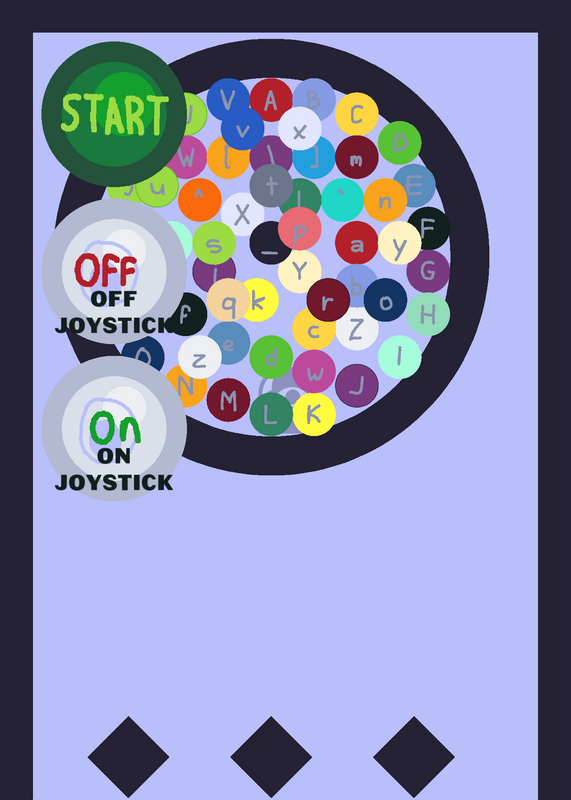Tap the dark red capital M ball

pos(228,400)
